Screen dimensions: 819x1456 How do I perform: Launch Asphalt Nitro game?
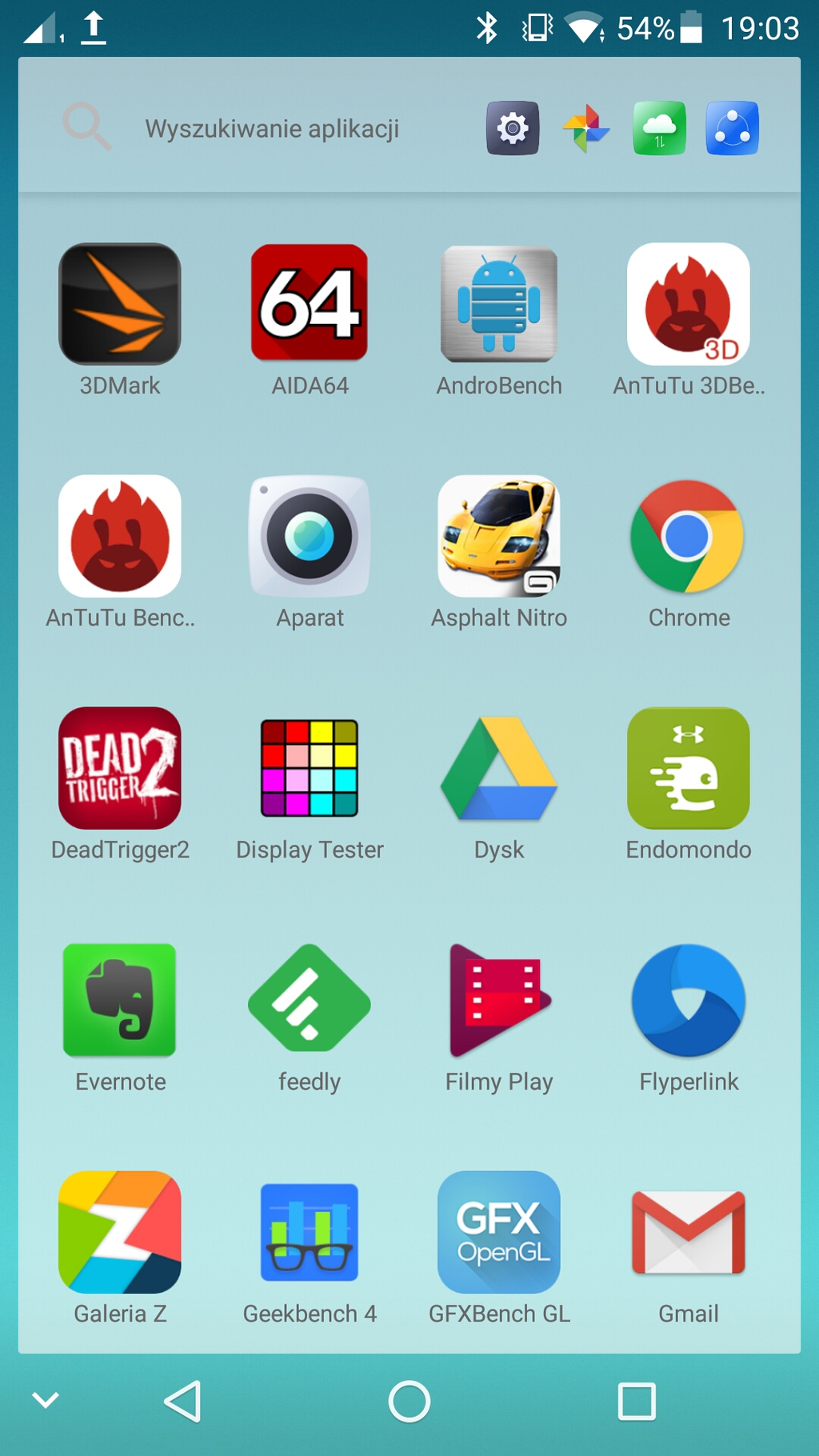(499, 537)
